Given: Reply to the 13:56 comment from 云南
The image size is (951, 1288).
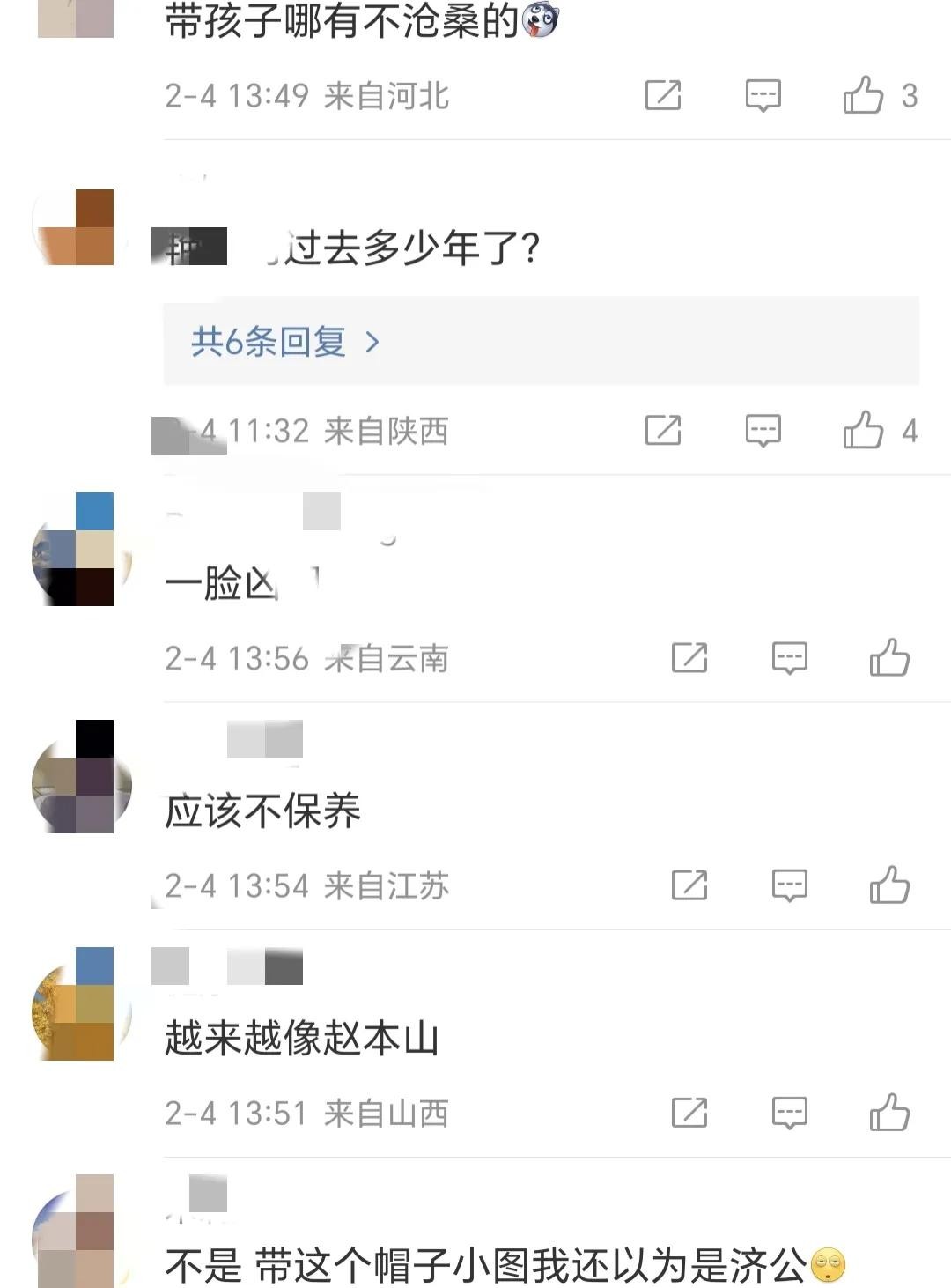Looking at the screenshot, I should tap(789, 658).
